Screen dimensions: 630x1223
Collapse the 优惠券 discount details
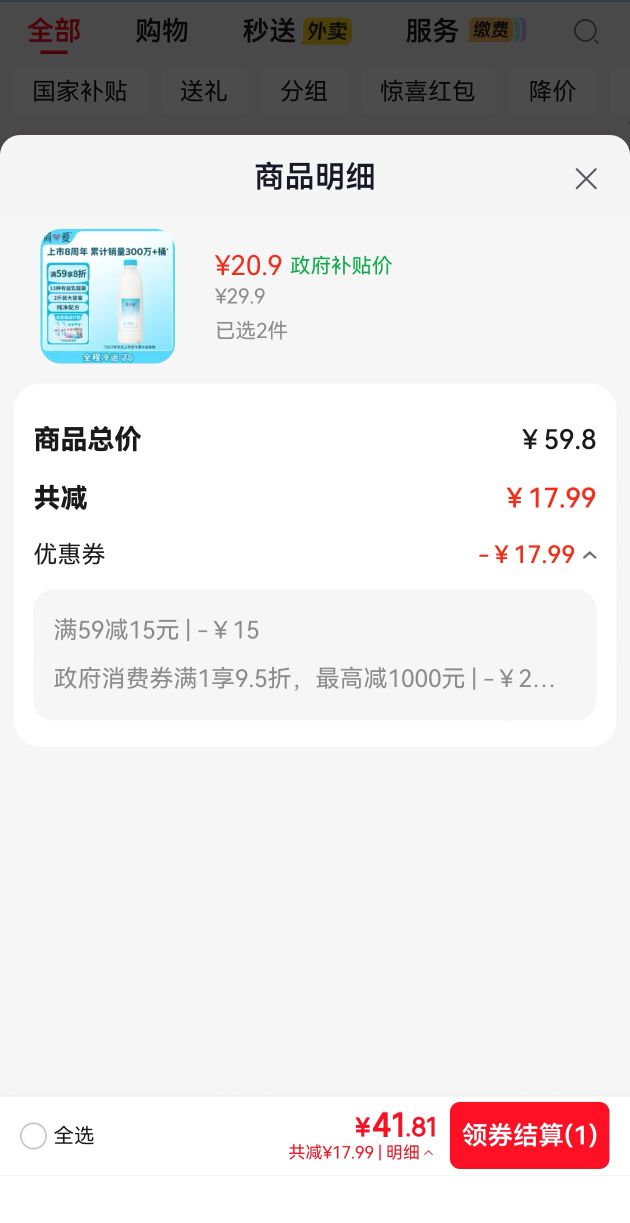coord(589,555)
